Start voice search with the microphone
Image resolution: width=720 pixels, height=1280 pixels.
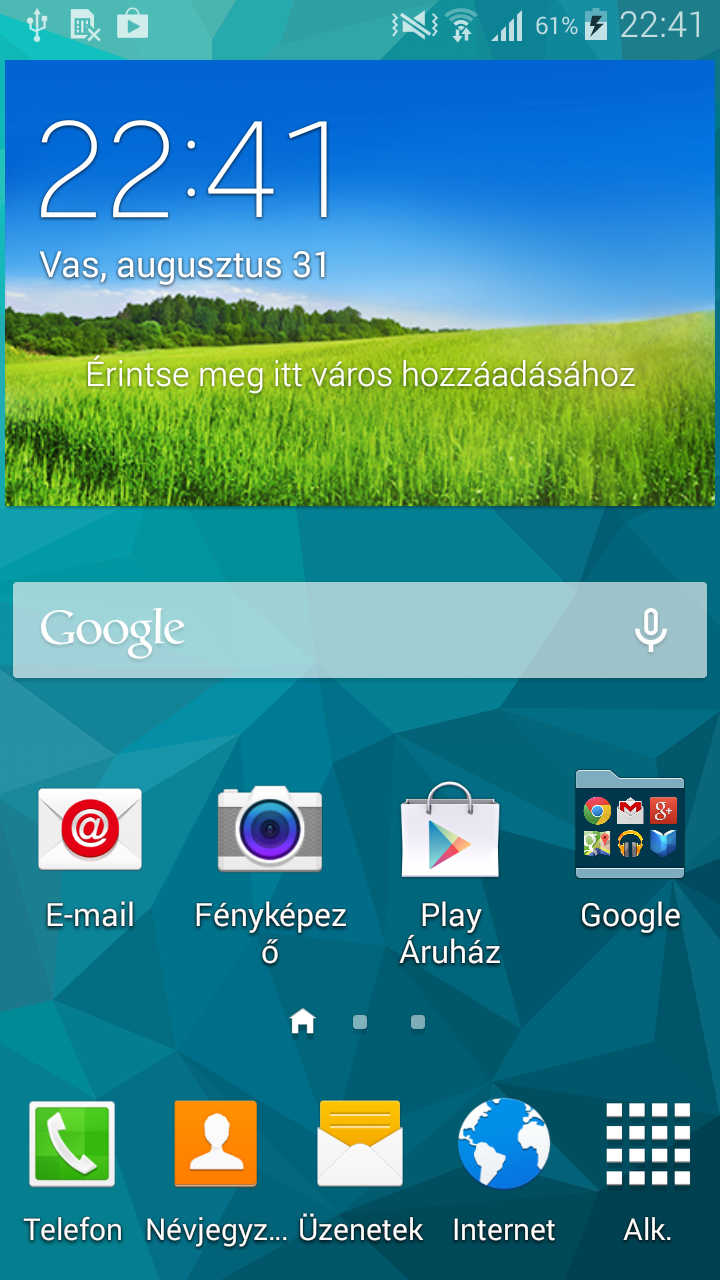tap(651, 630)
